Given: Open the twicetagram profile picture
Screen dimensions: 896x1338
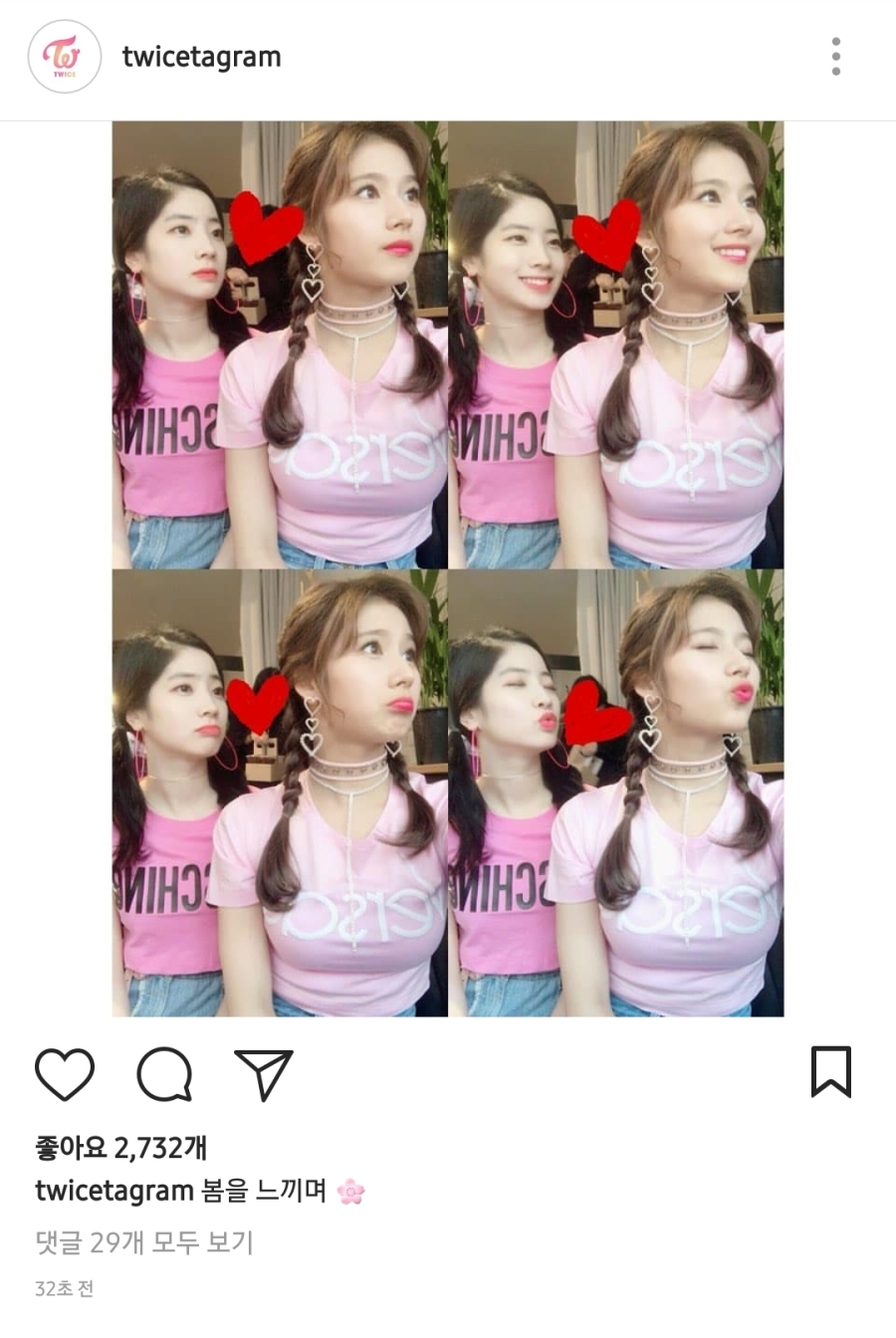Looking at the screenshot, I should tap(65, 57).
